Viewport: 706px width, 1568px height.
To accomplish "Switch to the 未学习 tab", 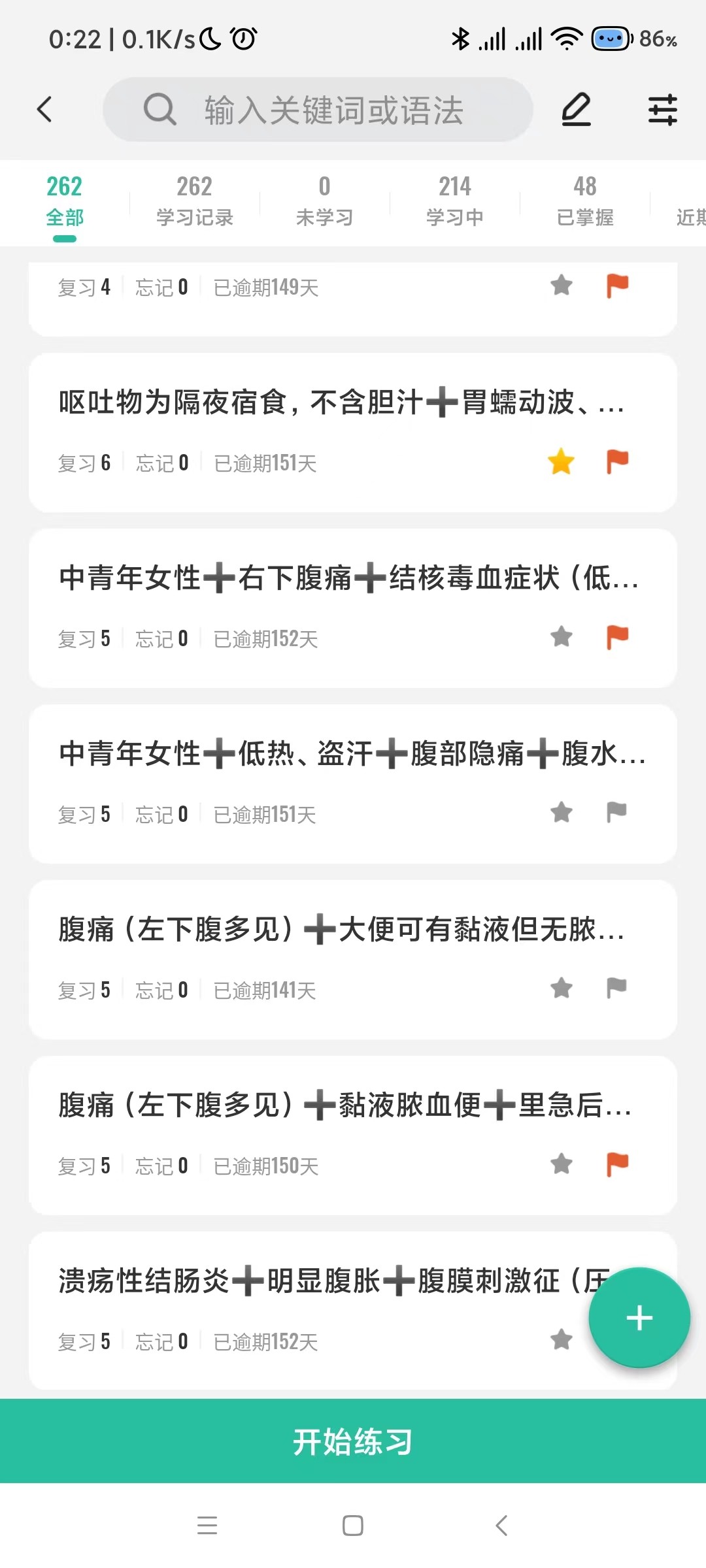I will pyautogui.click(x=324, y=202).
